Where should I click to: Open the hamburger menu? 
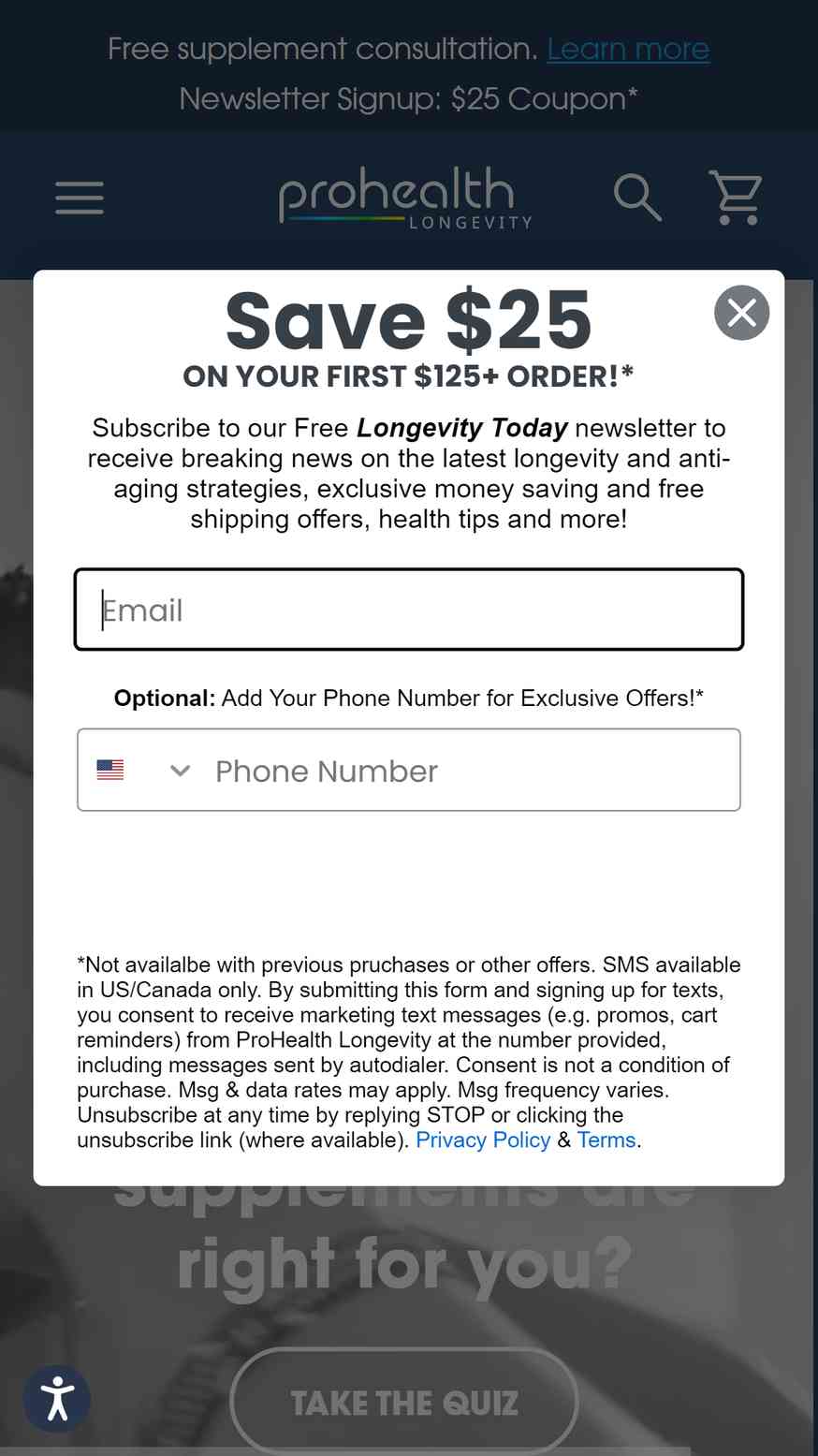coord(80,198)
